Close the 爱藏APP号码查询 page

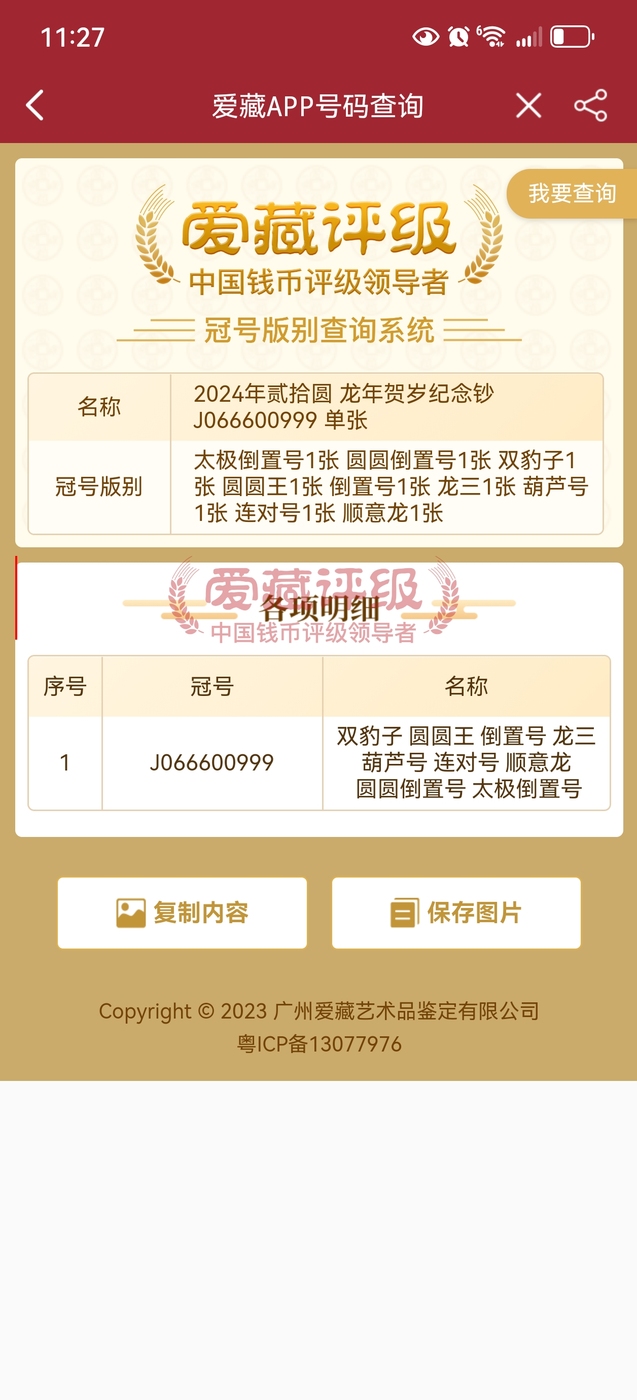point(528,105)
